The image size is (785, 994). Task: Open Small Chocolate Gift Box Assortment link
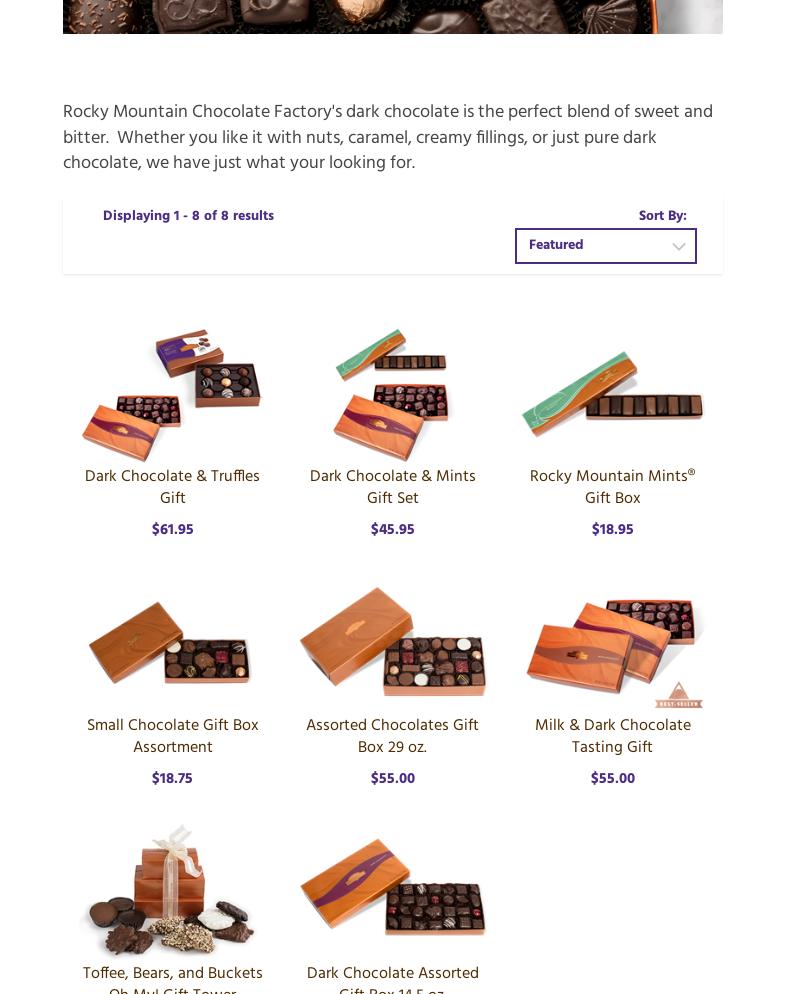(172, 737)
